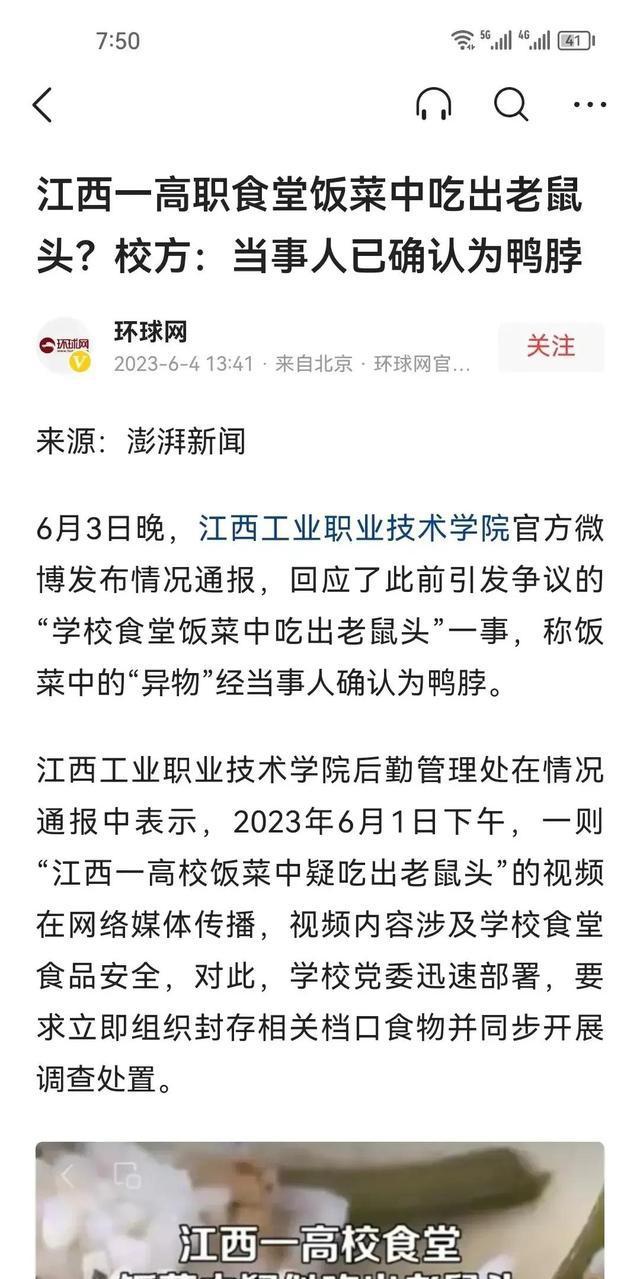Open search with the magnifier icon
The height and width of the screenshot is (1279, 640).
click(511, 104)
